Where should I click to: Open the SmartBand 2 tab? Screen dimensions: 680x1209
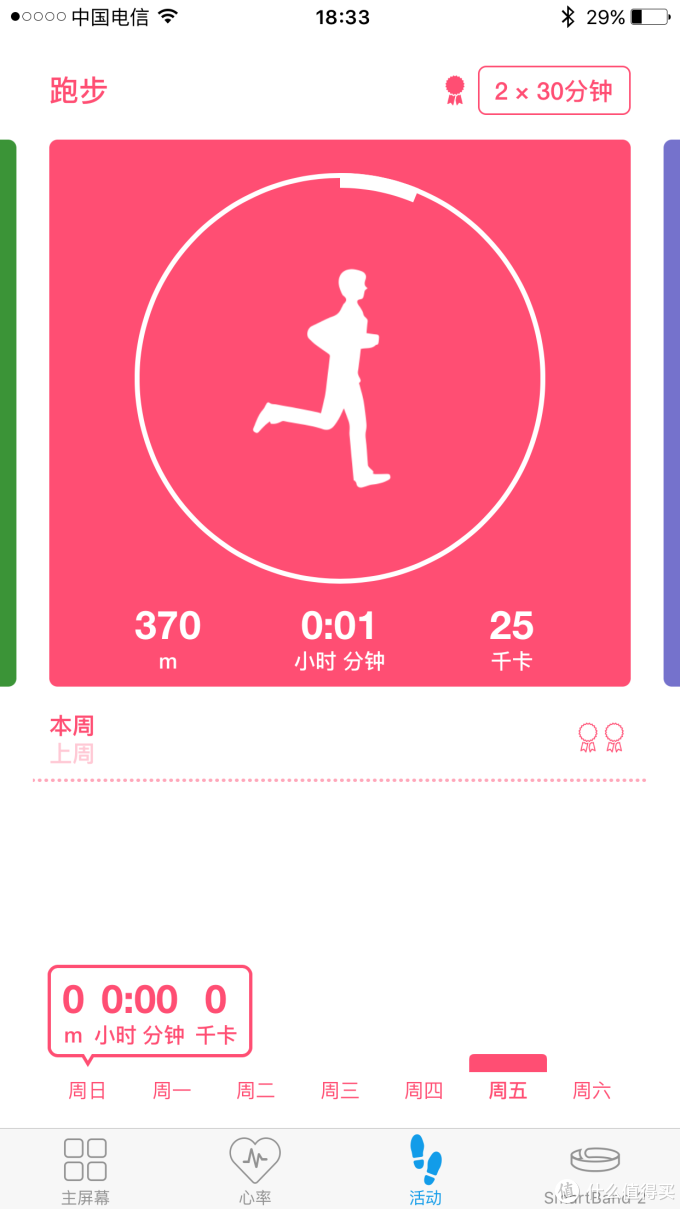595,1170
